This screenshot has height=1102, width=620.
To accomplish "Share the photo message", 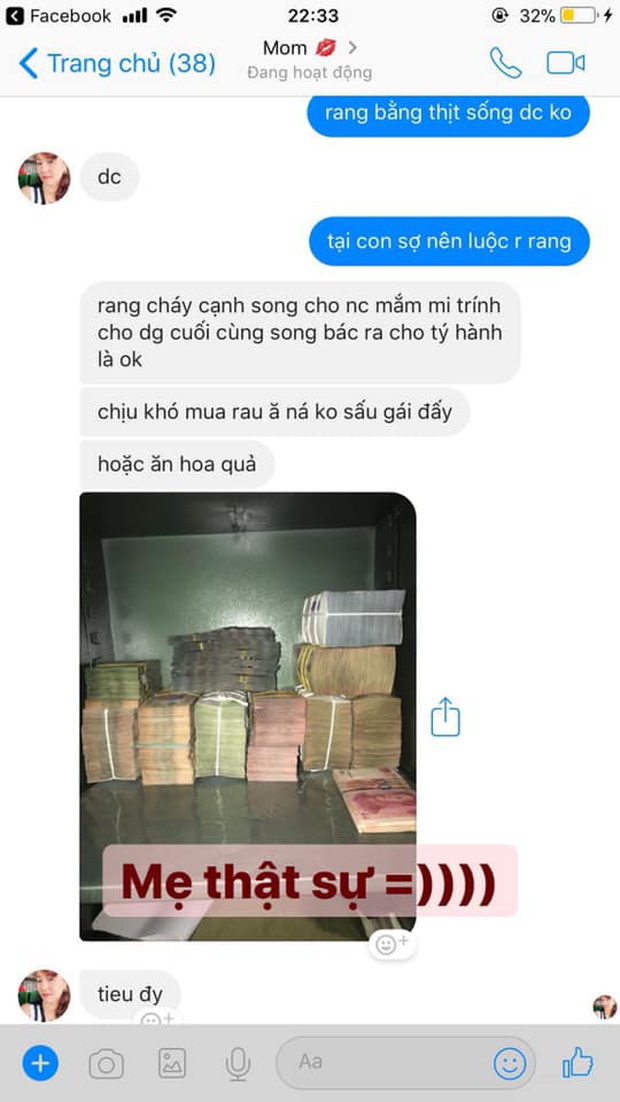I will 445,717.
